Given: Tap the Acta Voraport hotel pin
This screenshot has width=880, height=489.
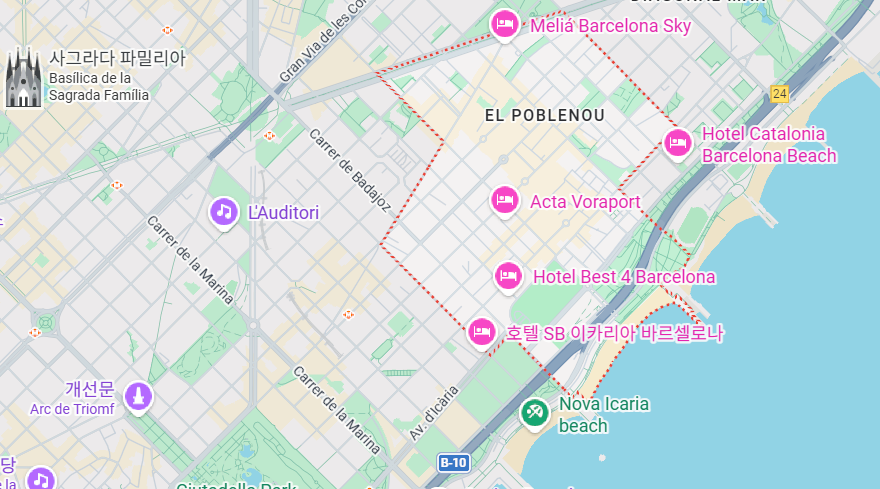Looking at the screenshot, I should pyautogui.click(x=504, y=200).
